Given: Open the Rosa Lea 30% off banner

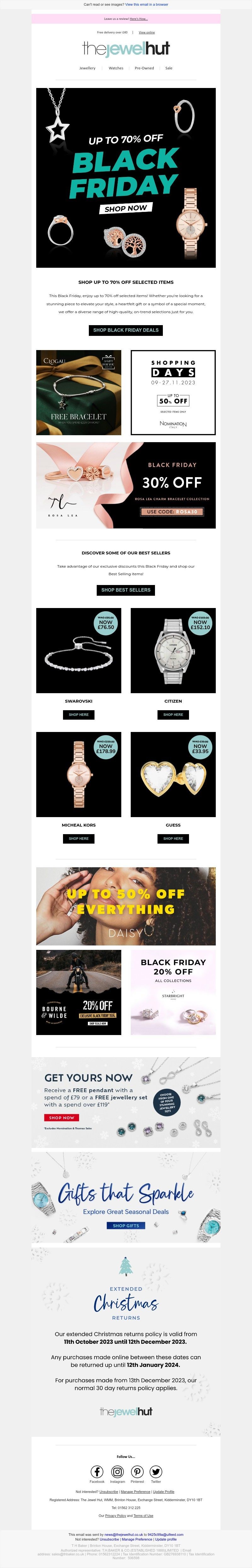Looking at the screenshot, I should [126, 484].
